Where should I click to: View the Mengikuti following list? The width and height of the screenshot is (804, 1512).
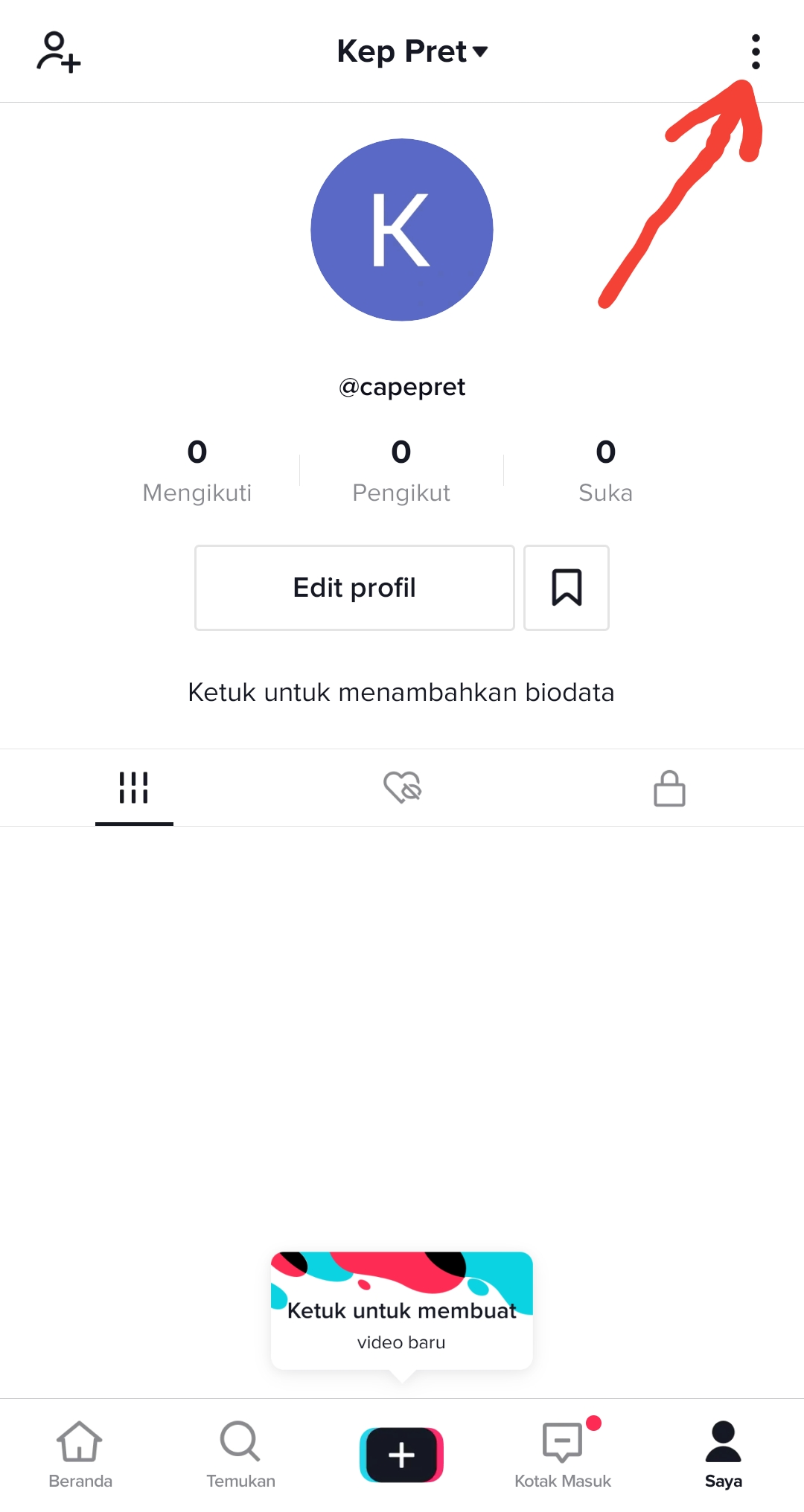[197, 470]
